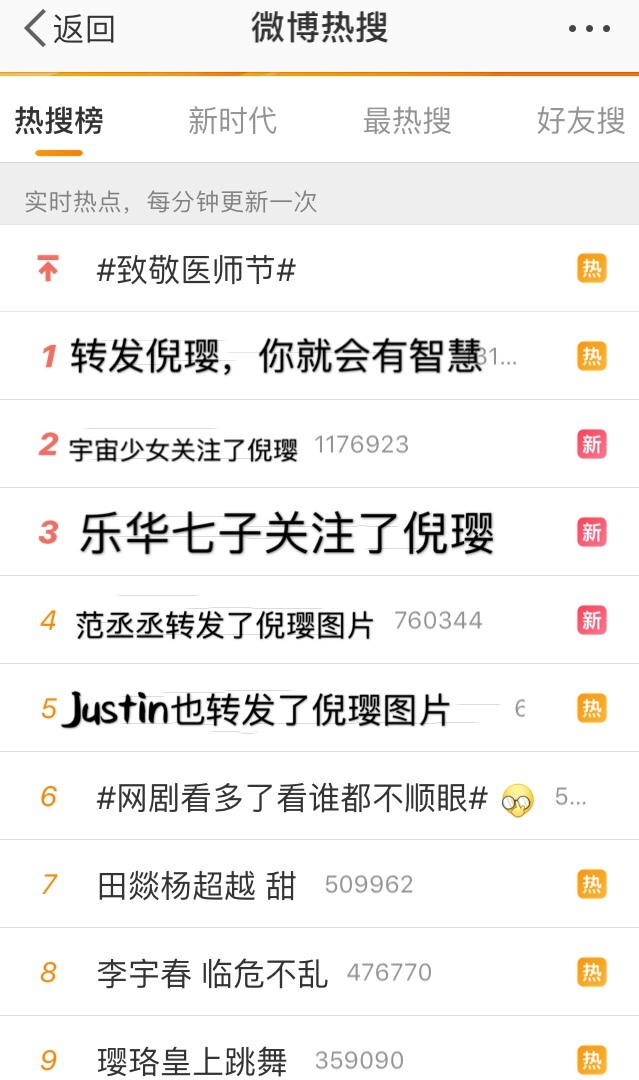Screen dimensions: 639x1080
Task: Select the 热搜榜 tab
Action: [x=59, y=121]
